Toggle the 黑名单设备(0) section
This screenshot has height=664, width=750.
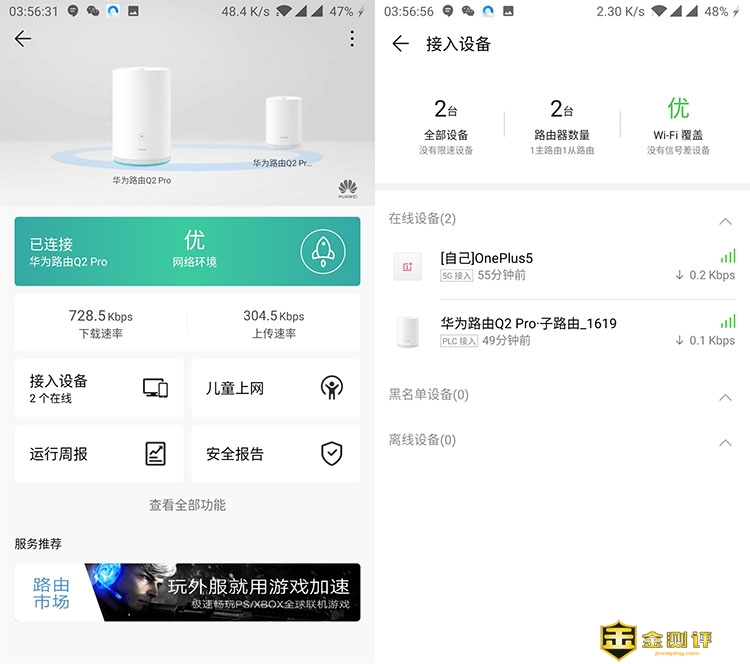click(x=726, y=396)
